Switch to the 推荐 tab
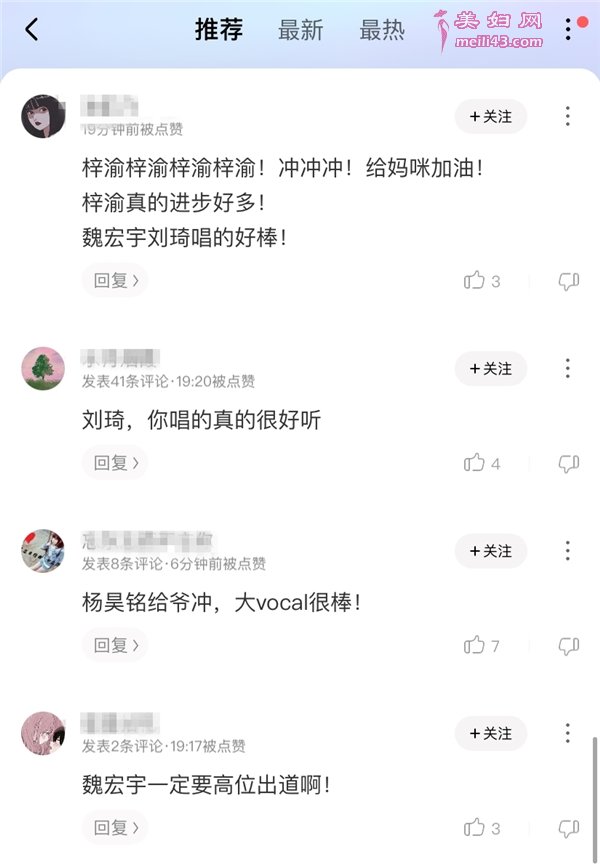Viewport: 600px width, 867px height. point(219,30)
